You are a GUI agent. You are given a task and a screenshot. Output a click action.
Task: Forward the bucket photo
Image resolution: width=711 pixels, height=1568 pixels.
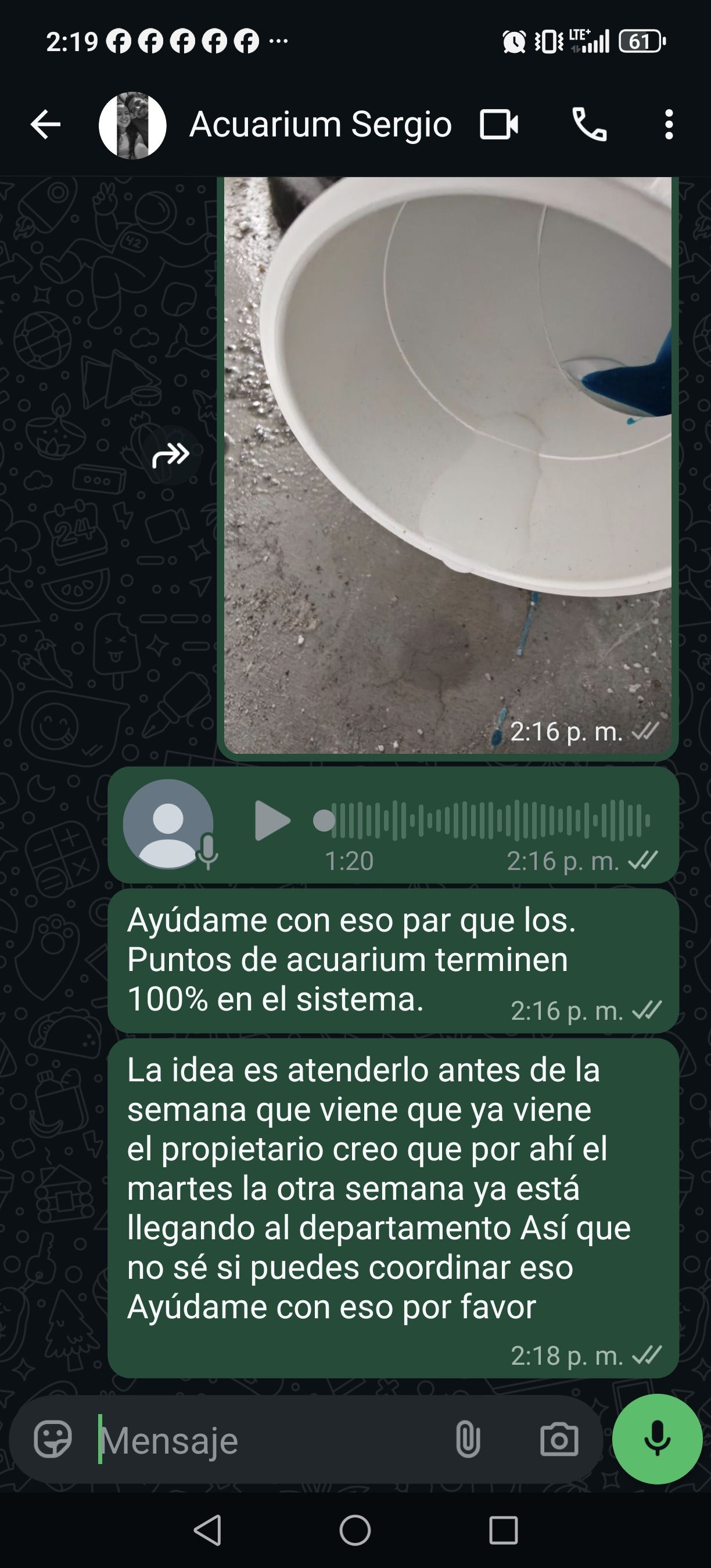coord(171,455)
